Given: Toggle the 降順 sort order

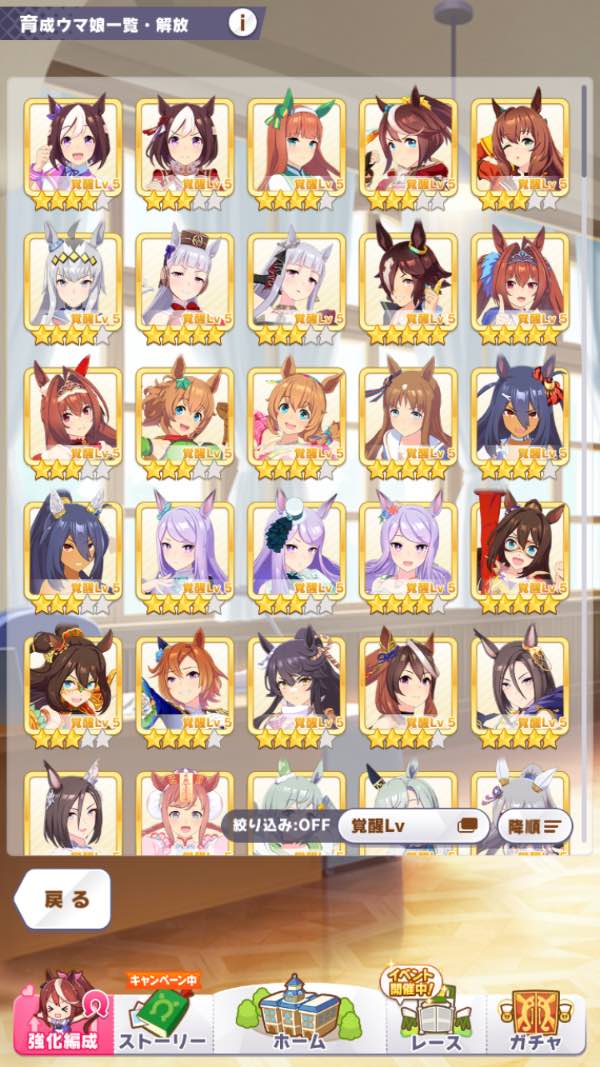Looking at the screenshot, I should tap(538, 826).
